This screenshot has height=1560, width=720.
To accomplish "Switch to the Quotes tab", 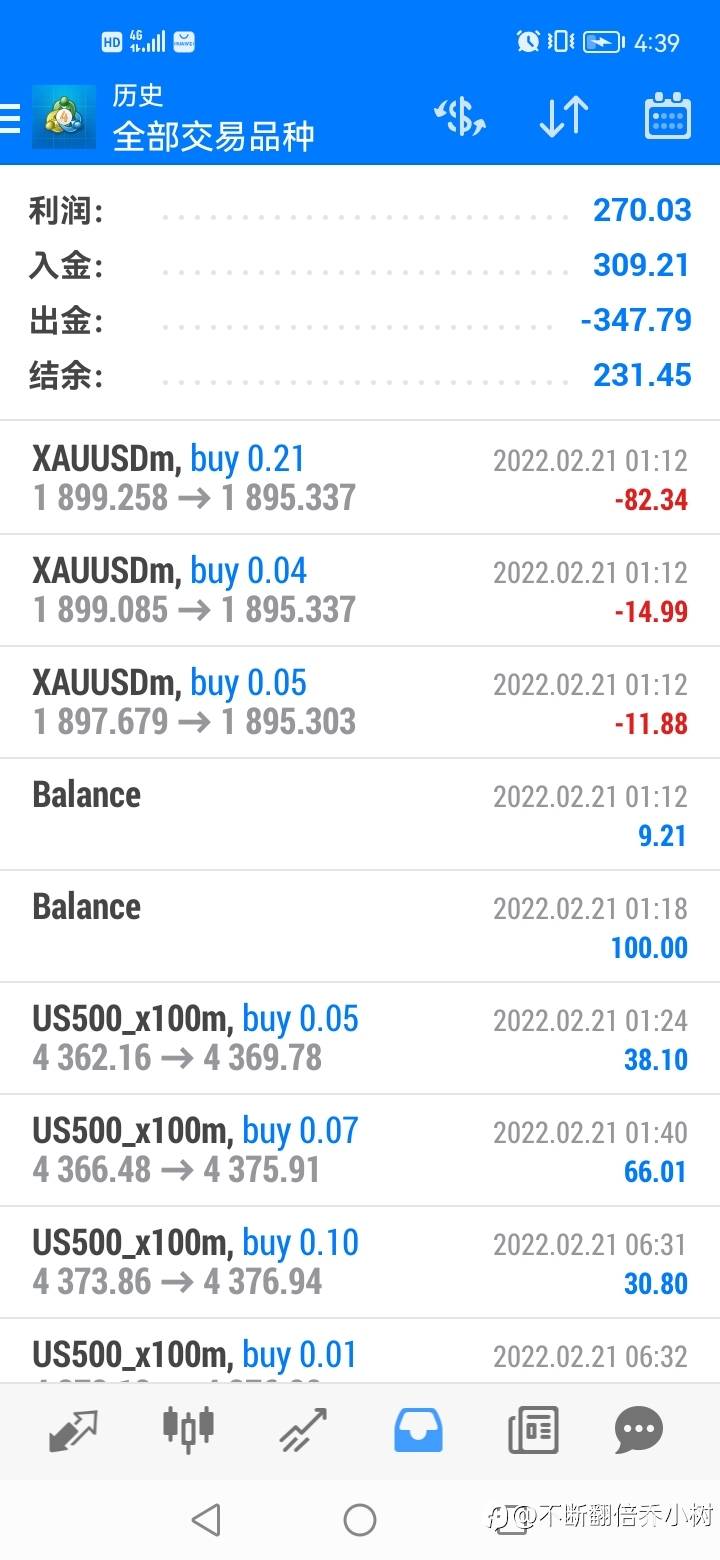I will pos(74,1430).
